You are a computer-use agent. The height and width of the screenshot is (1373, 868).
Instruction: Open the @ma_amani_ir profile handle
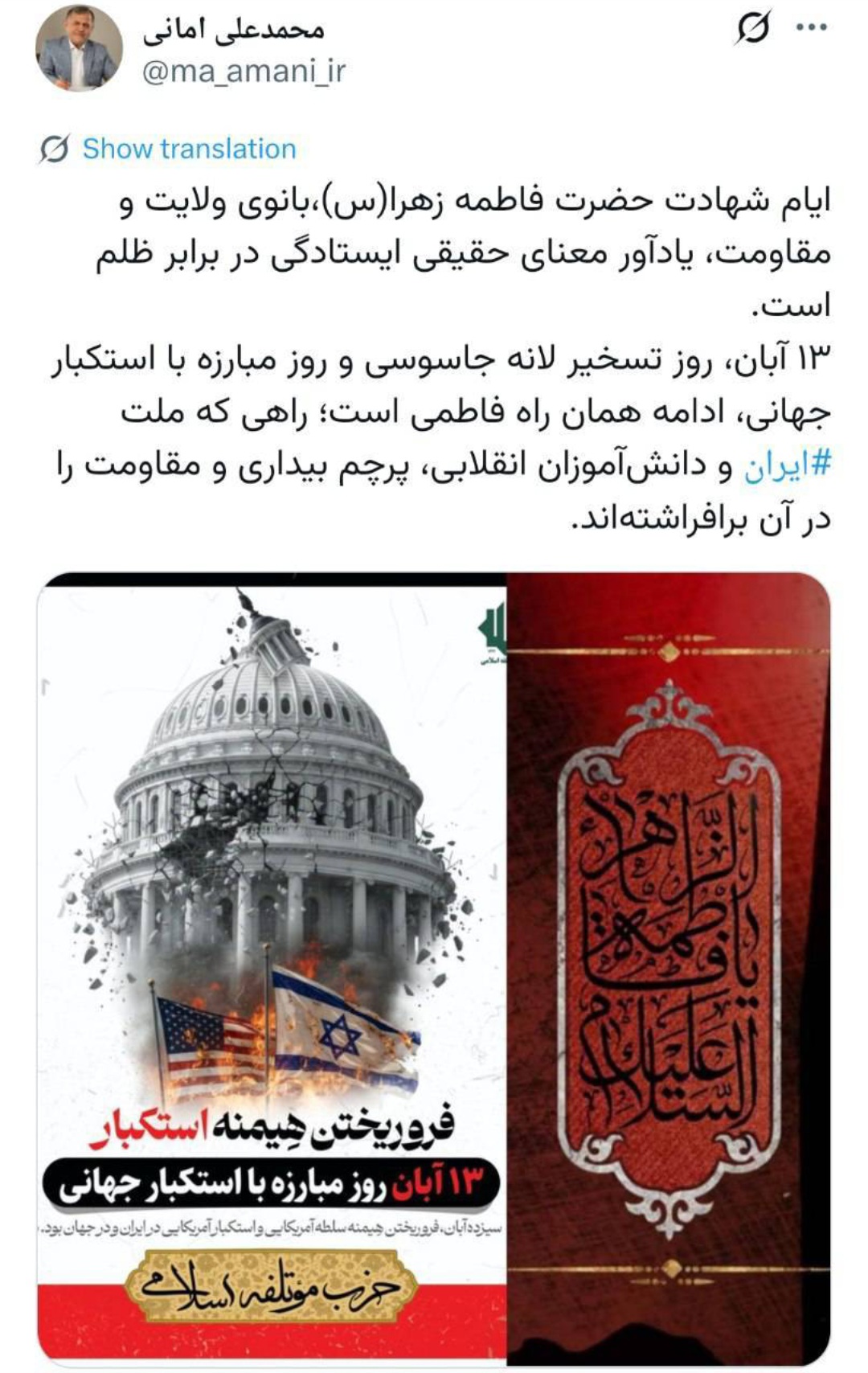[244, 72]
